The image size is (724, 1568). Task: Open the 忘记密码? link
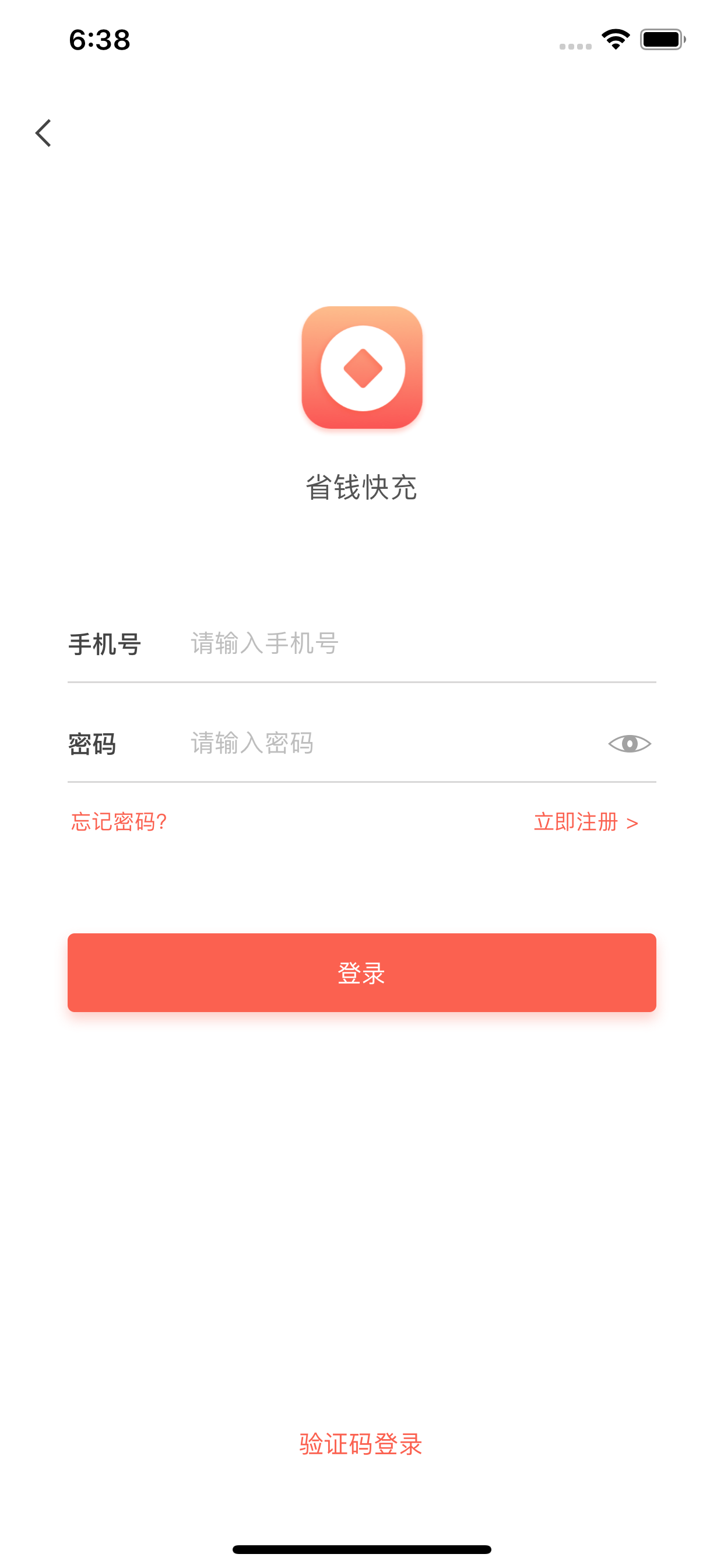pos(119,822)
